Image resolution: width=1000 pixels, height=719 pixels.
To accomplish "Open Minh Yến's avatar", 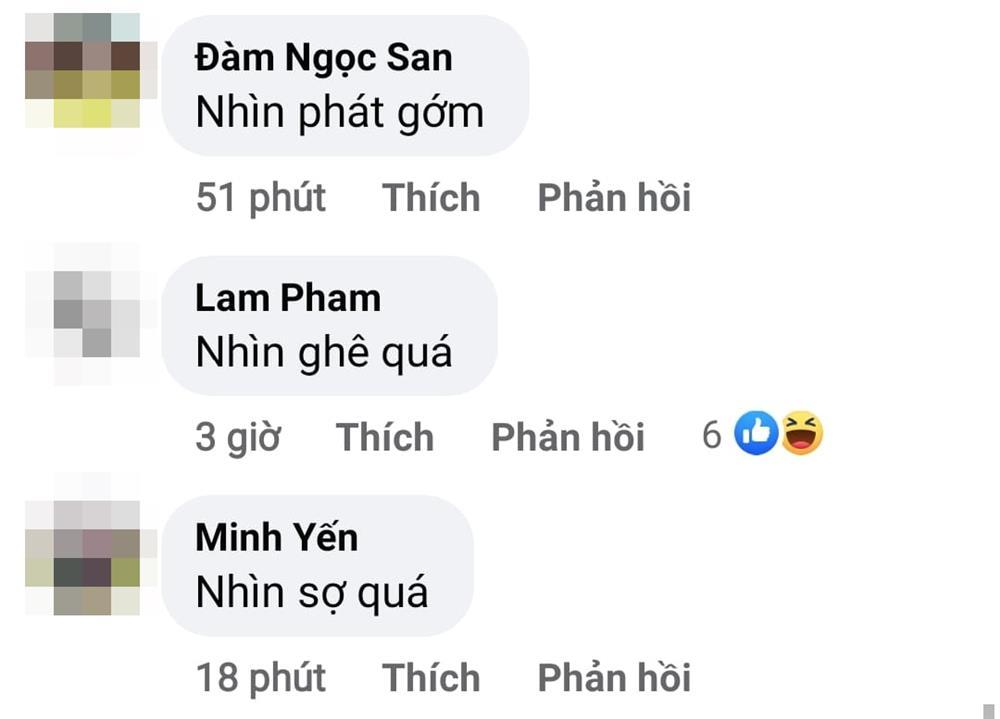I will pyautogui.click(x=83, y=555).
